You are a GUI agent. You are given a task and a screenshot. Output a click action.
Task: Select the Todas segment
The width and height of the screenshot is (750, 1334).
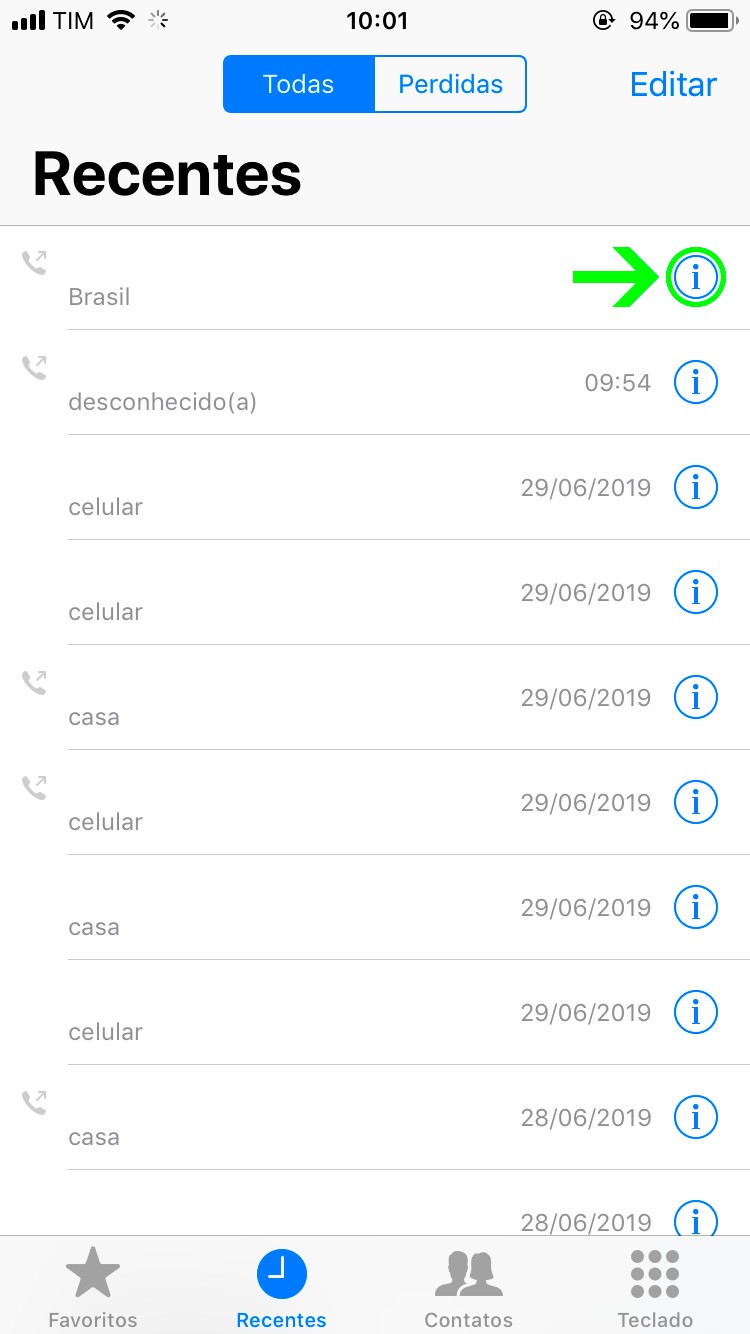pos(298,84)
